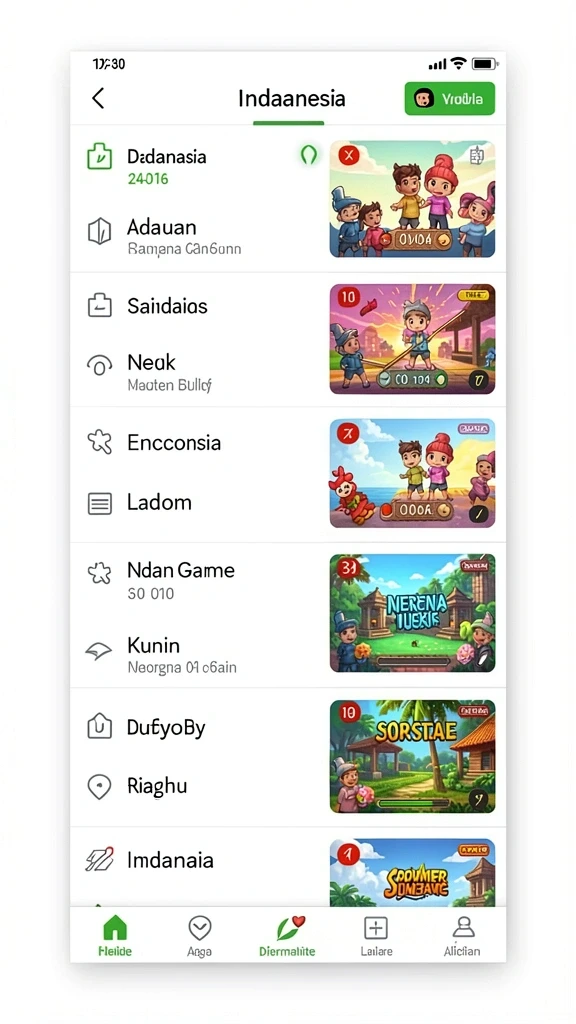Switch to the Diermaliite tab
Viewport: 576px width, 1024px height.
point(287,935)
